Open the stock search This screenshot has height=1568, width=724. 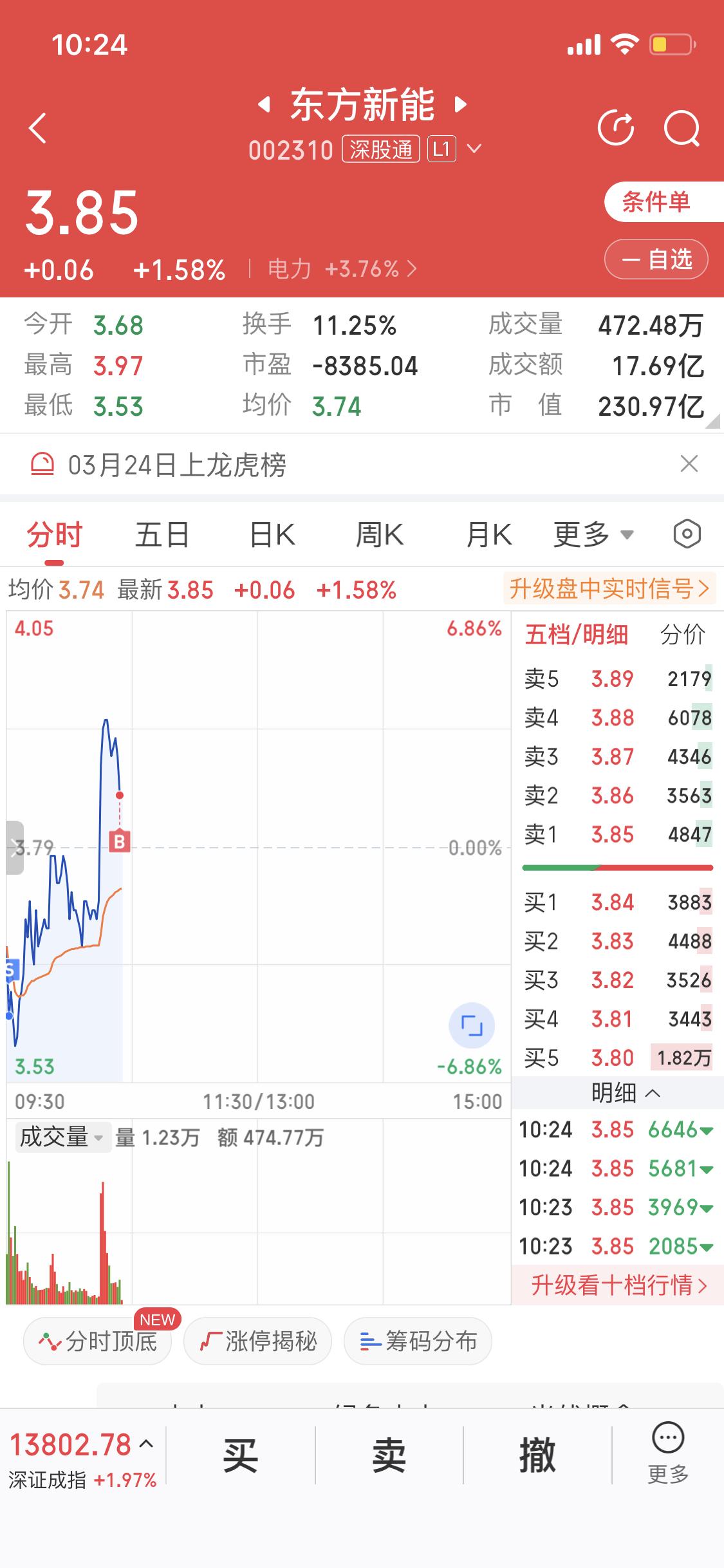[x=683, y=127]
